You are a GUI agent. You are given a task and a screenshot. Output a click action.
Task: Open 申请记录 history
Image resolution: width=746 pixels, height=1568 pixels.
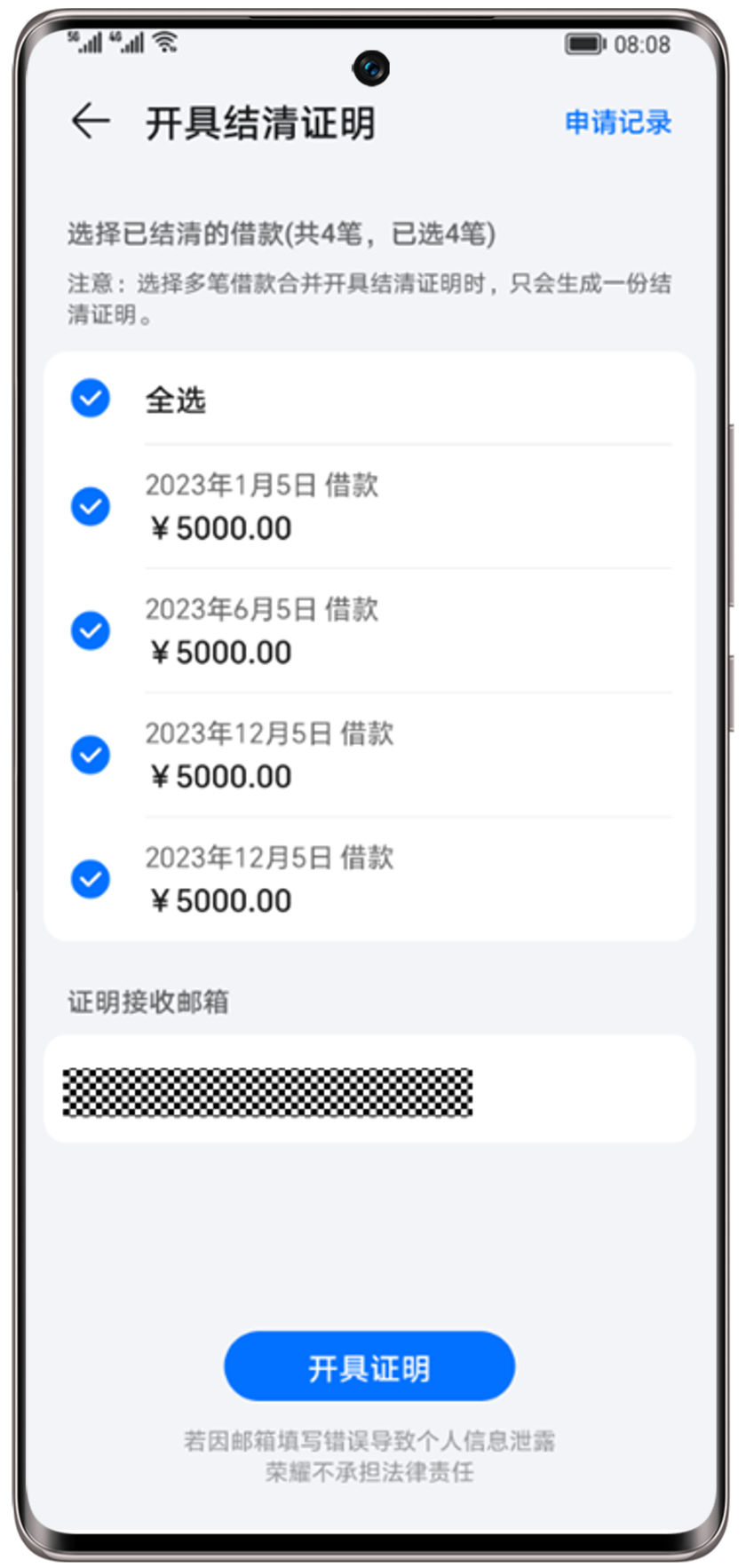click(x=618, y=123)
